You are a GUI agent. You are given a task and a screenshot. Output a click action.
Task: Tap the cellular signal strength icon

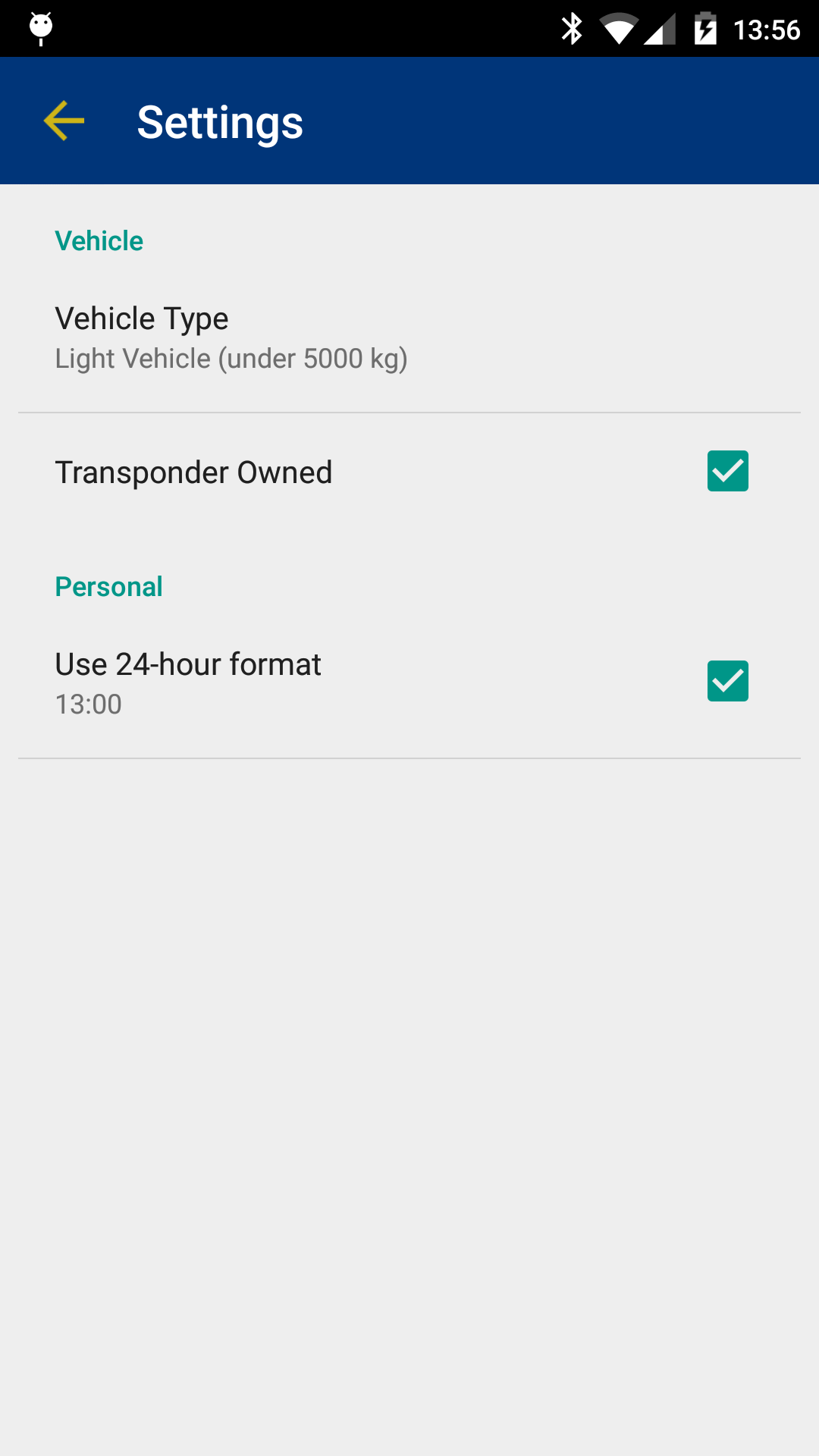click(661, 28)
